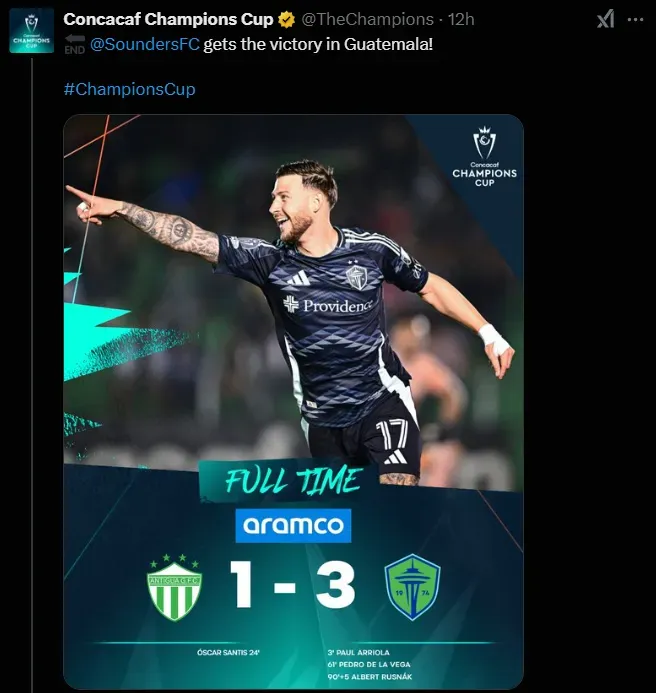656x693 pixels.
Task: Open the Grok icon on this post
Action: pyautogui.click(x=605, y=19)
